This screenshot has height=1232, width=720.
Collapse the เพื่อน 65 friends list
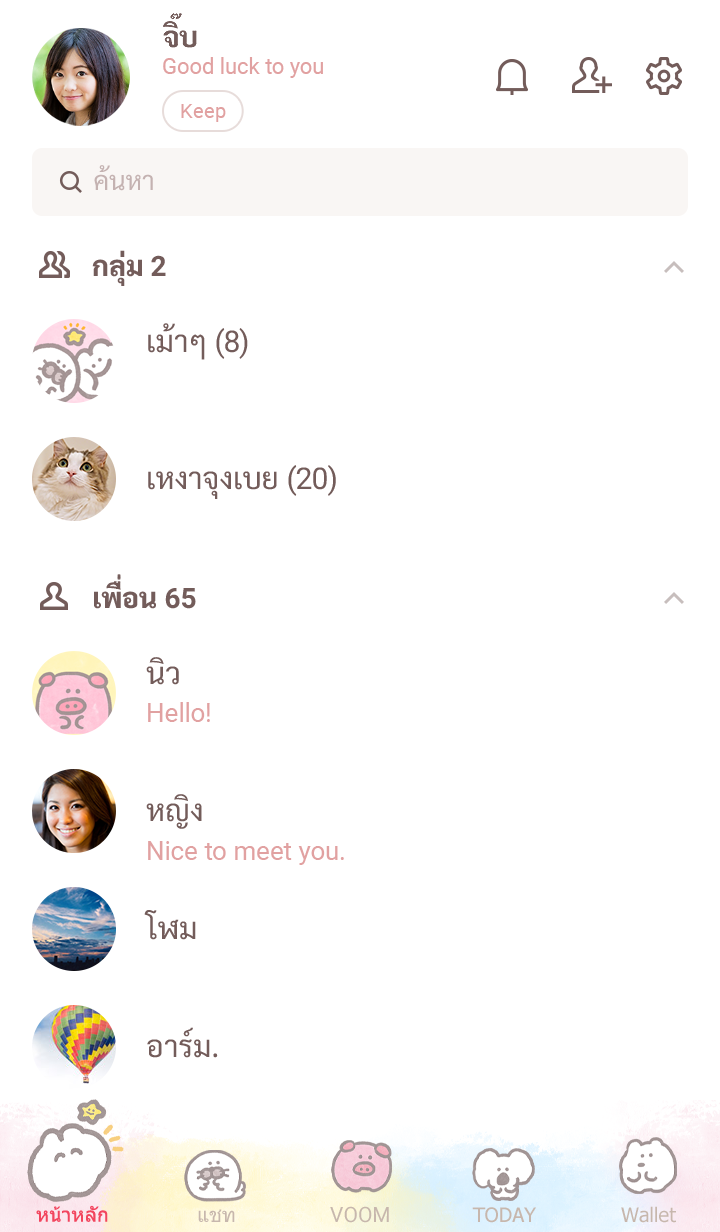(674, 598)
